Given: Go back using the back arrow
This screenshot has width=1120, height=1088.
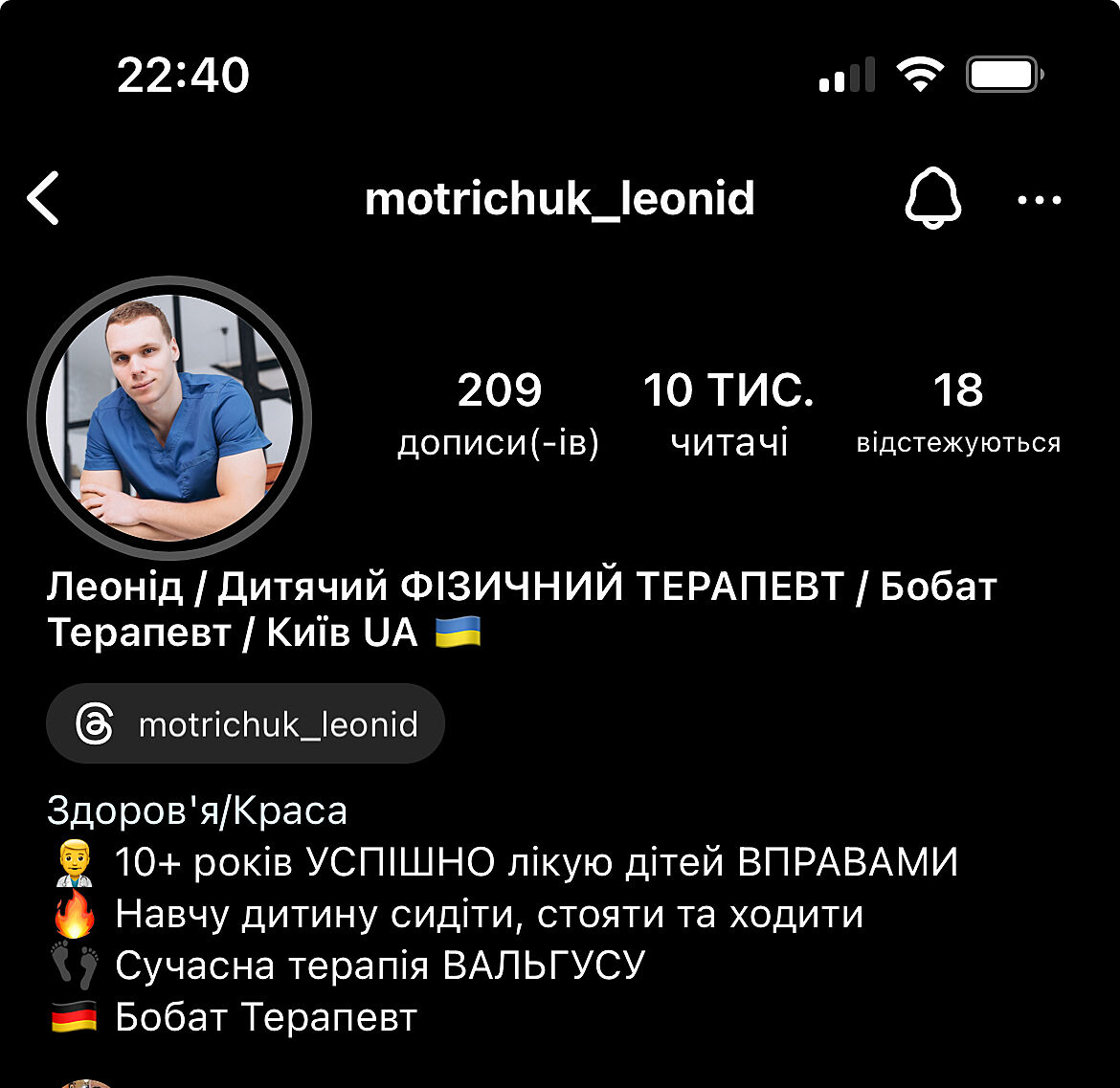Looking at the screenshot, I should tap(43, 198).
